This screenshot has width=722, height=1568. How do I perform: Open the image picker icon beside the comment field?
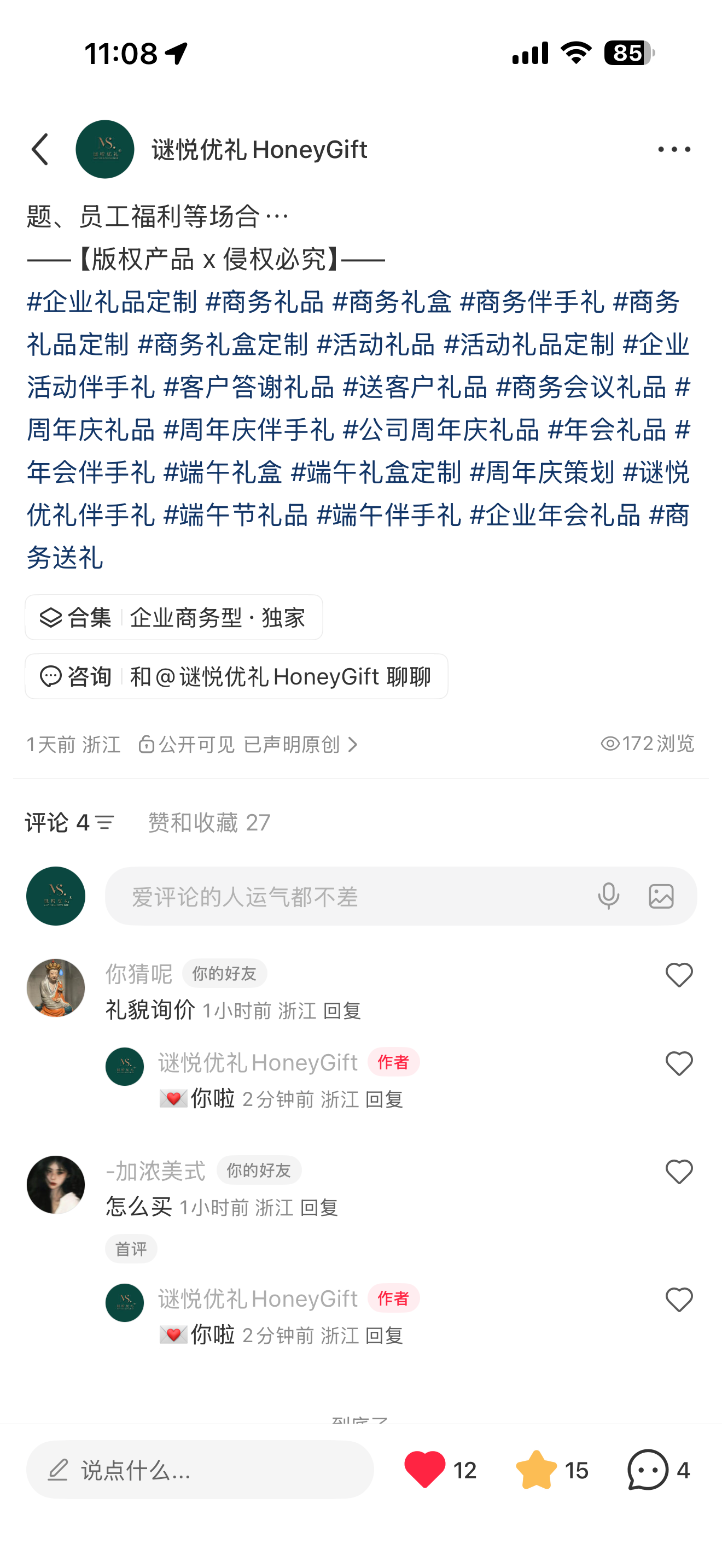click(x=662, y=896)
